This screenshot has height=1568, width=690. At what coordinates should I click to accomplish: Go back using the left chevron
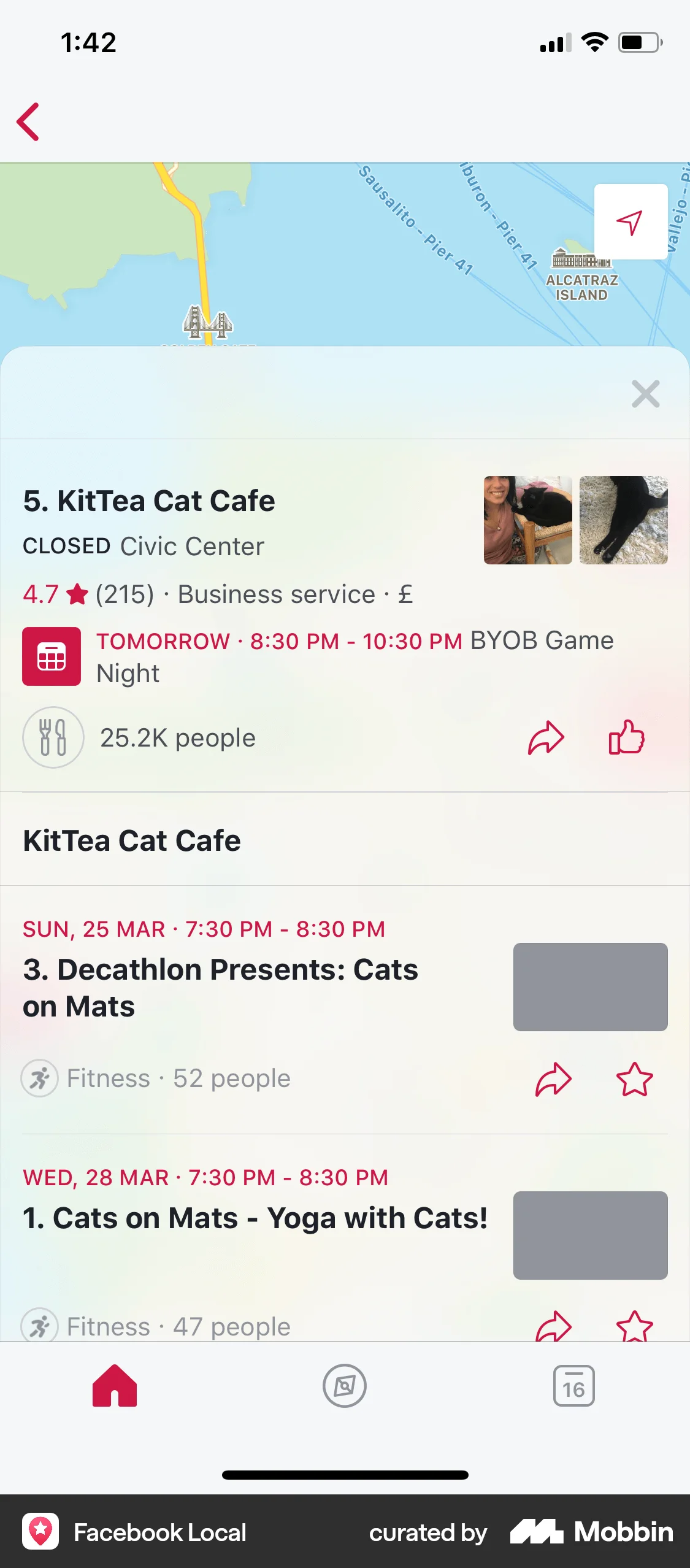pos(29,121)
